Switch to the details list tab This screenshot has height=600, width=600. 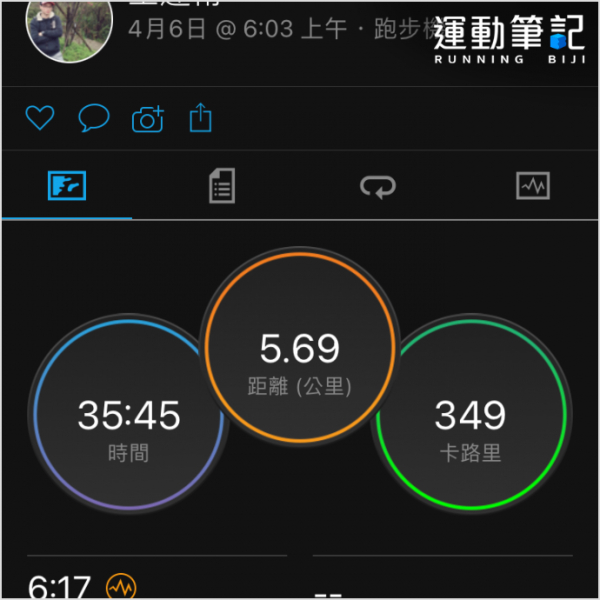coord(222,186)
